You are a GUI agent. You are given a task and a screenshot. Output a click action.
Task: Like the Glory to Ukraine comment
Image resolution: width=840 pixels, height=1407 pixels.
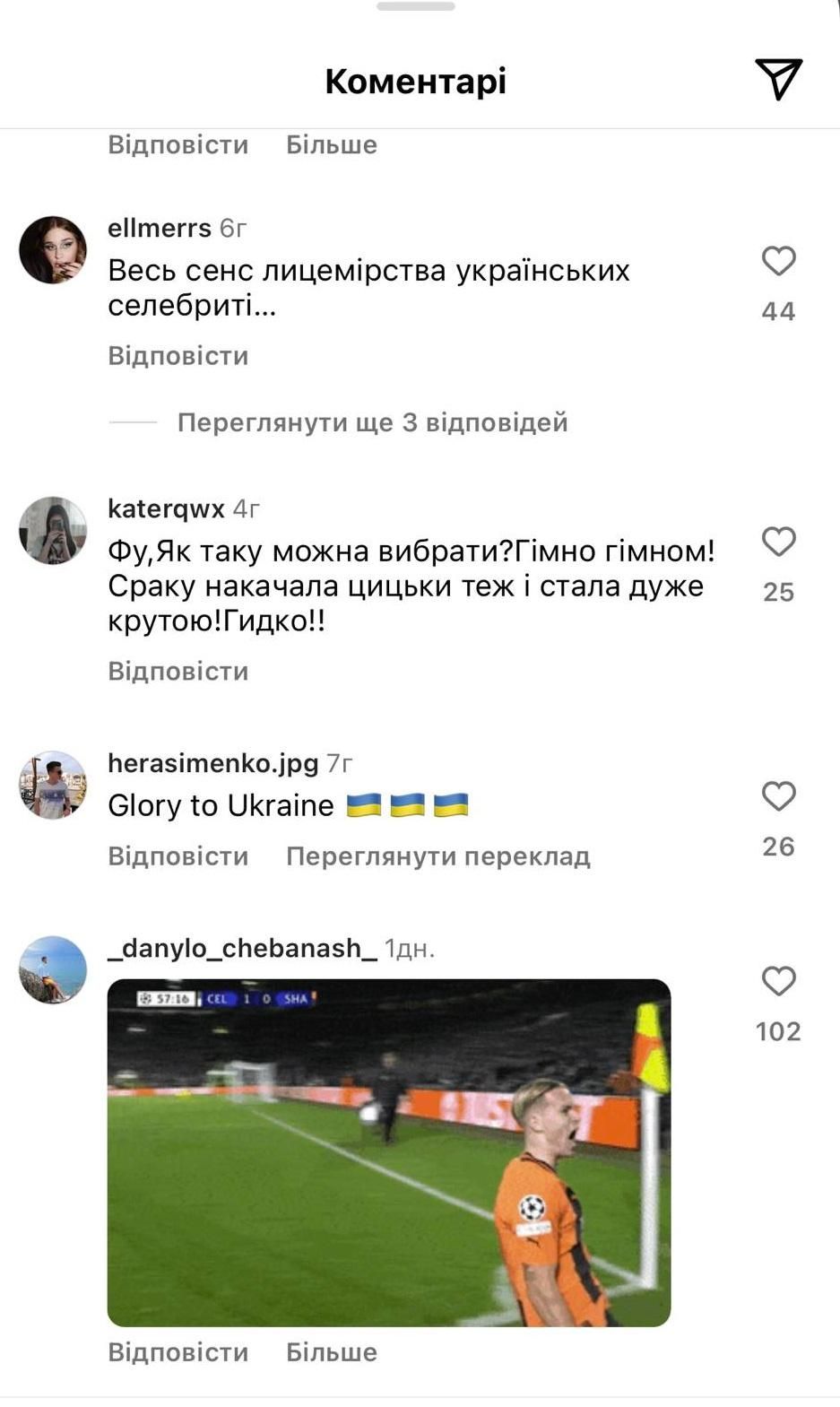point(778,796)
